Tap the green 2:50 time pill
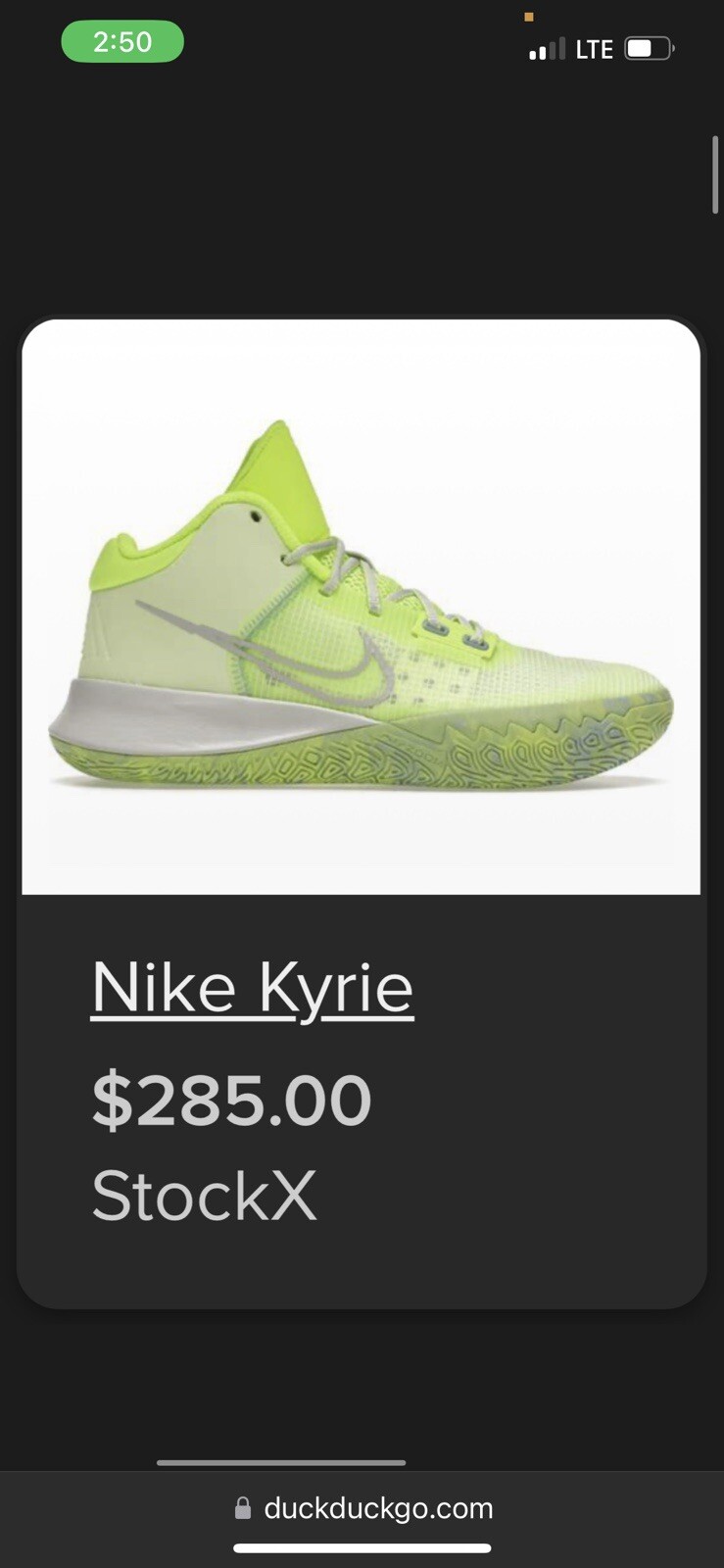Screen dimensions: 724x1568 pos(122,41)
